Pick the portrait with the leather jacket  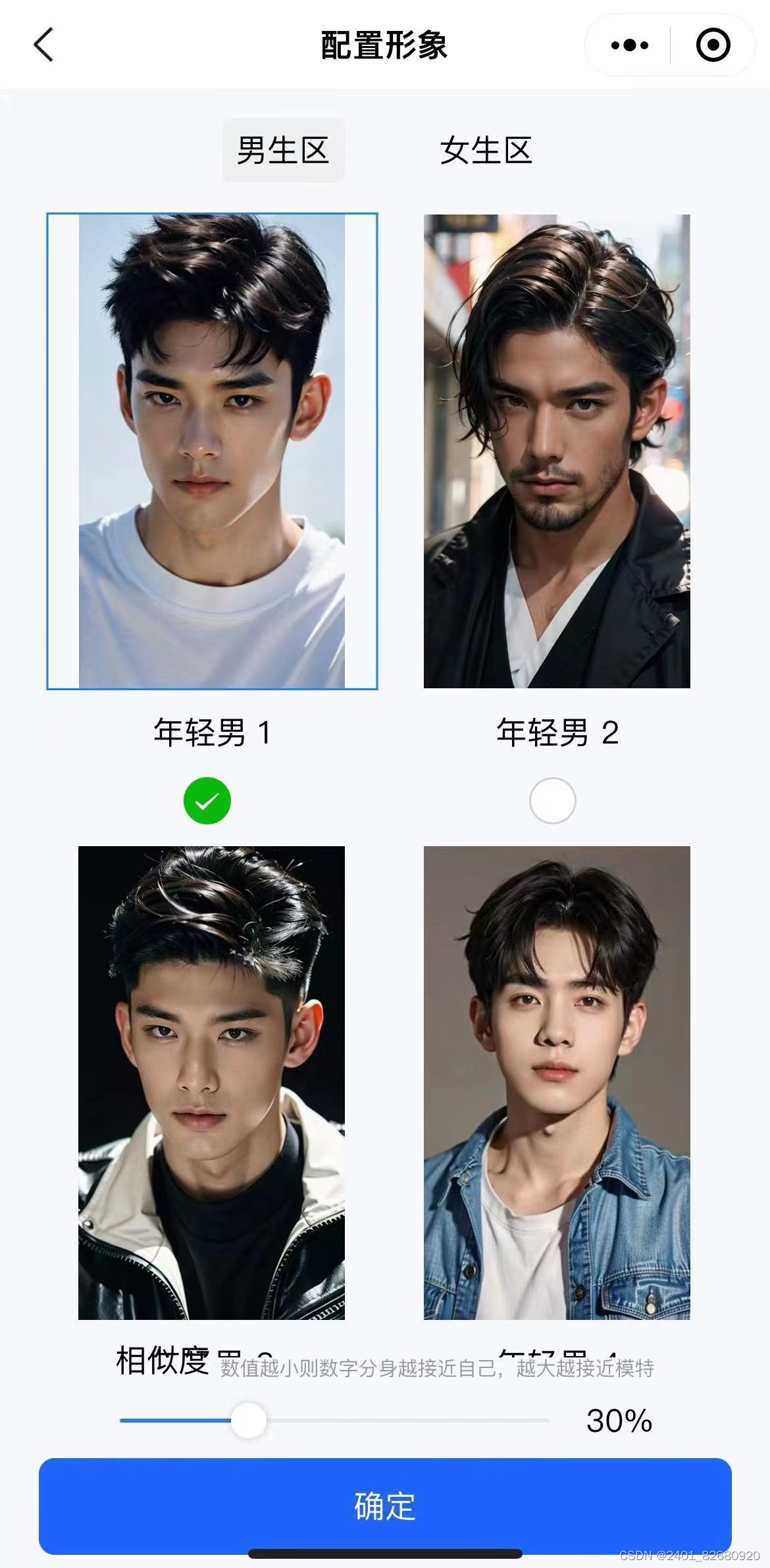click(211, 1082)
